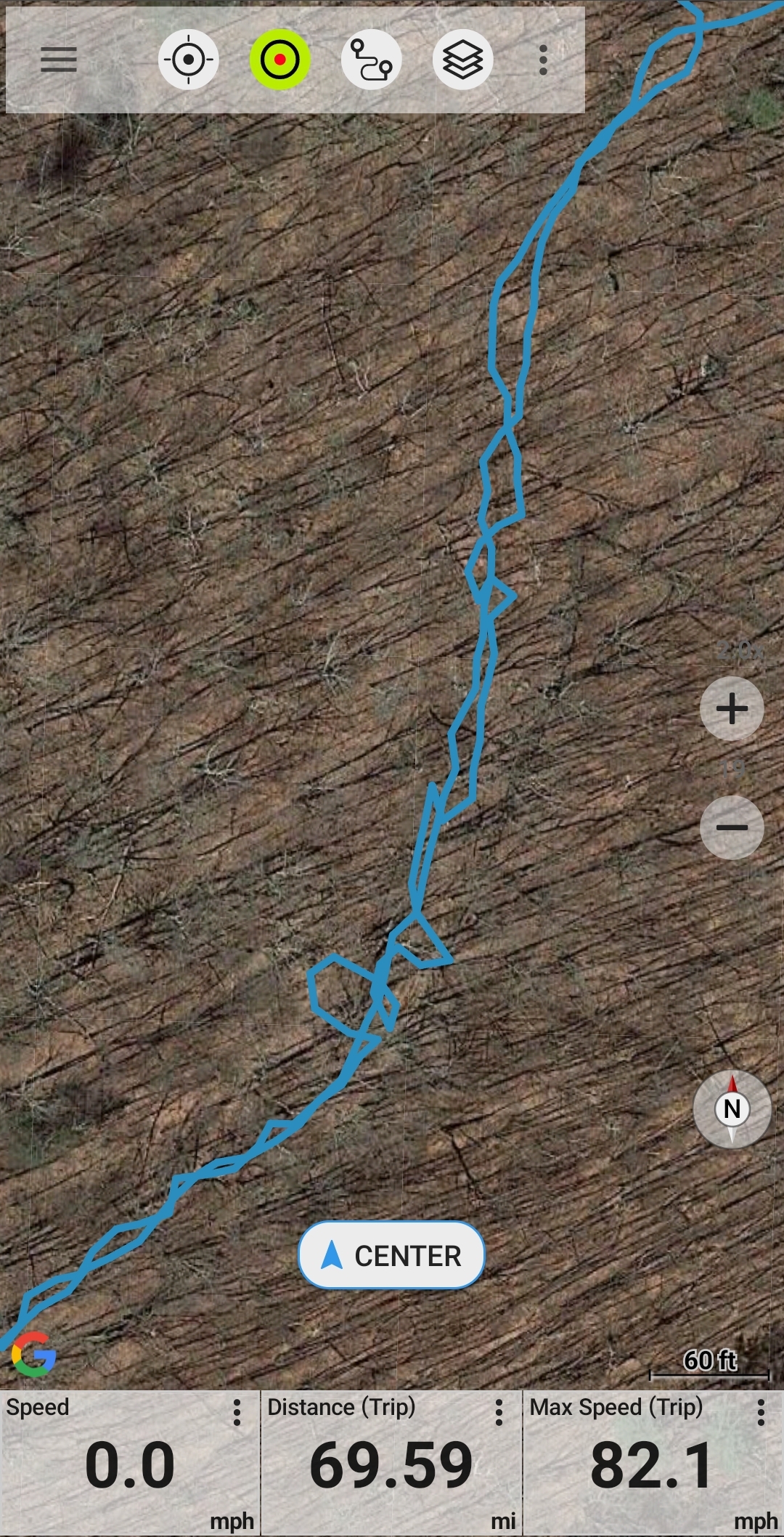
Task: Open the routes and tracks tool
Action: pos(372,60)
